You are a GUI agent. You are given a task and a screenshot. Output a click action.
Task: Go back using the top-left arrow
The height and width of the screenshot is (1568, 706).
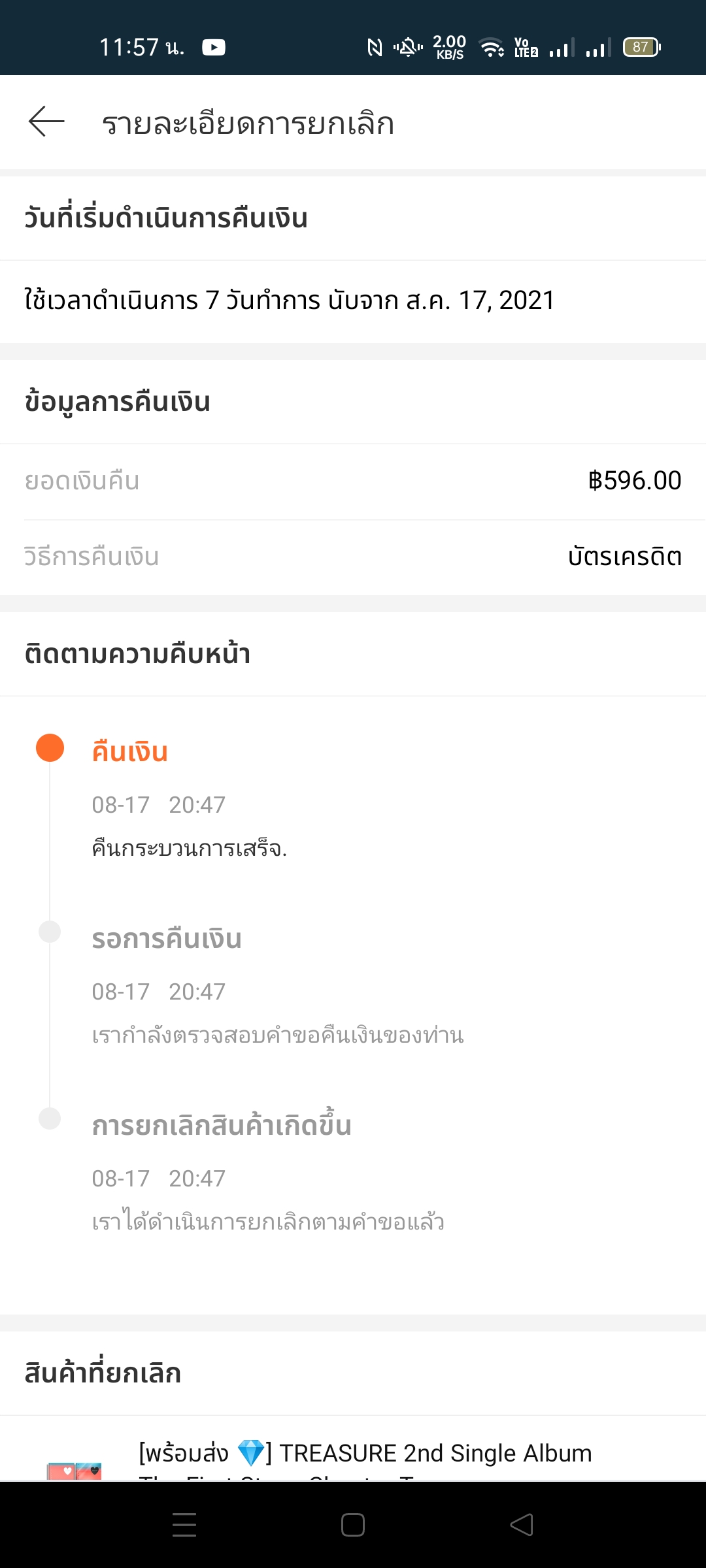(46, 122)
